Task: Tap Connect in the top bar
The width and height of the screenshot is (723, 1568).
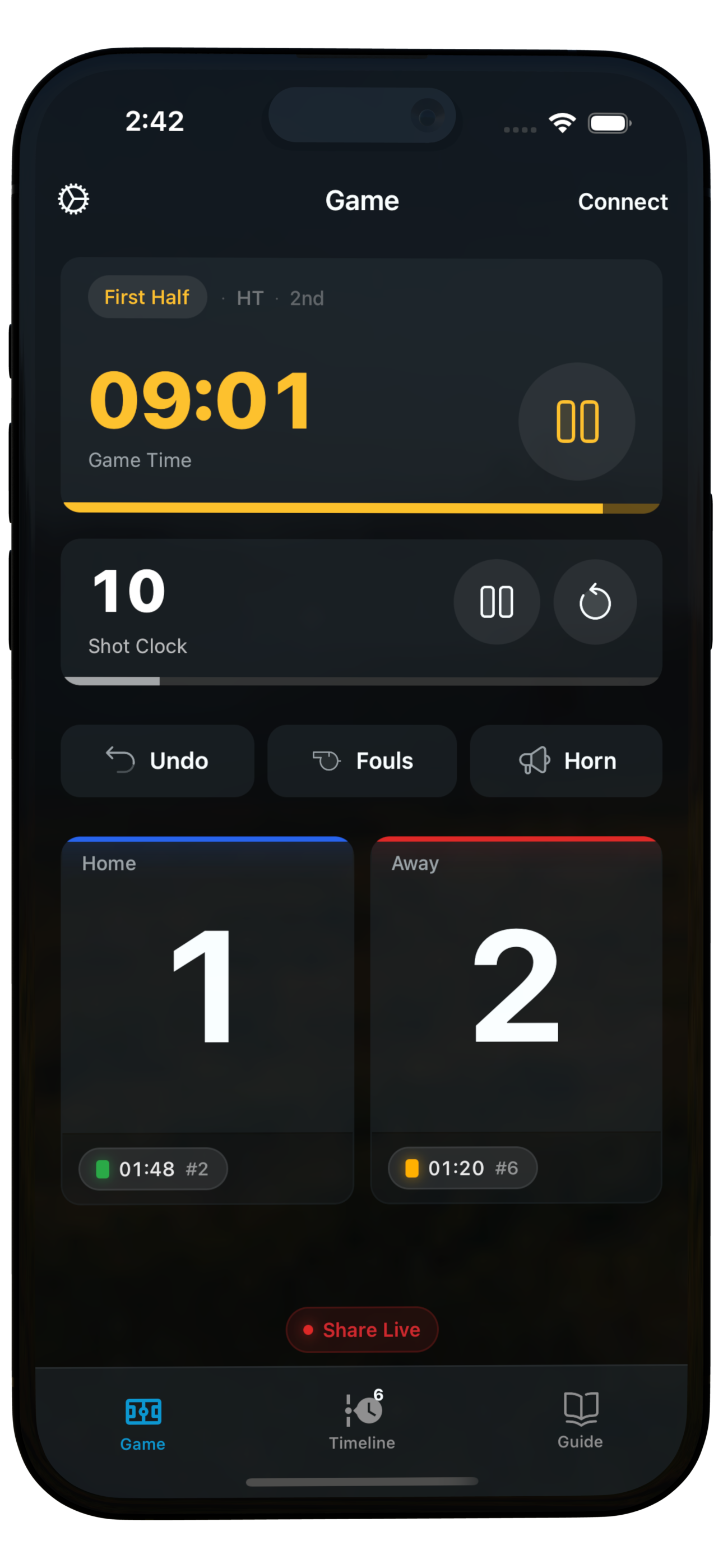Action: pos(622,201)
